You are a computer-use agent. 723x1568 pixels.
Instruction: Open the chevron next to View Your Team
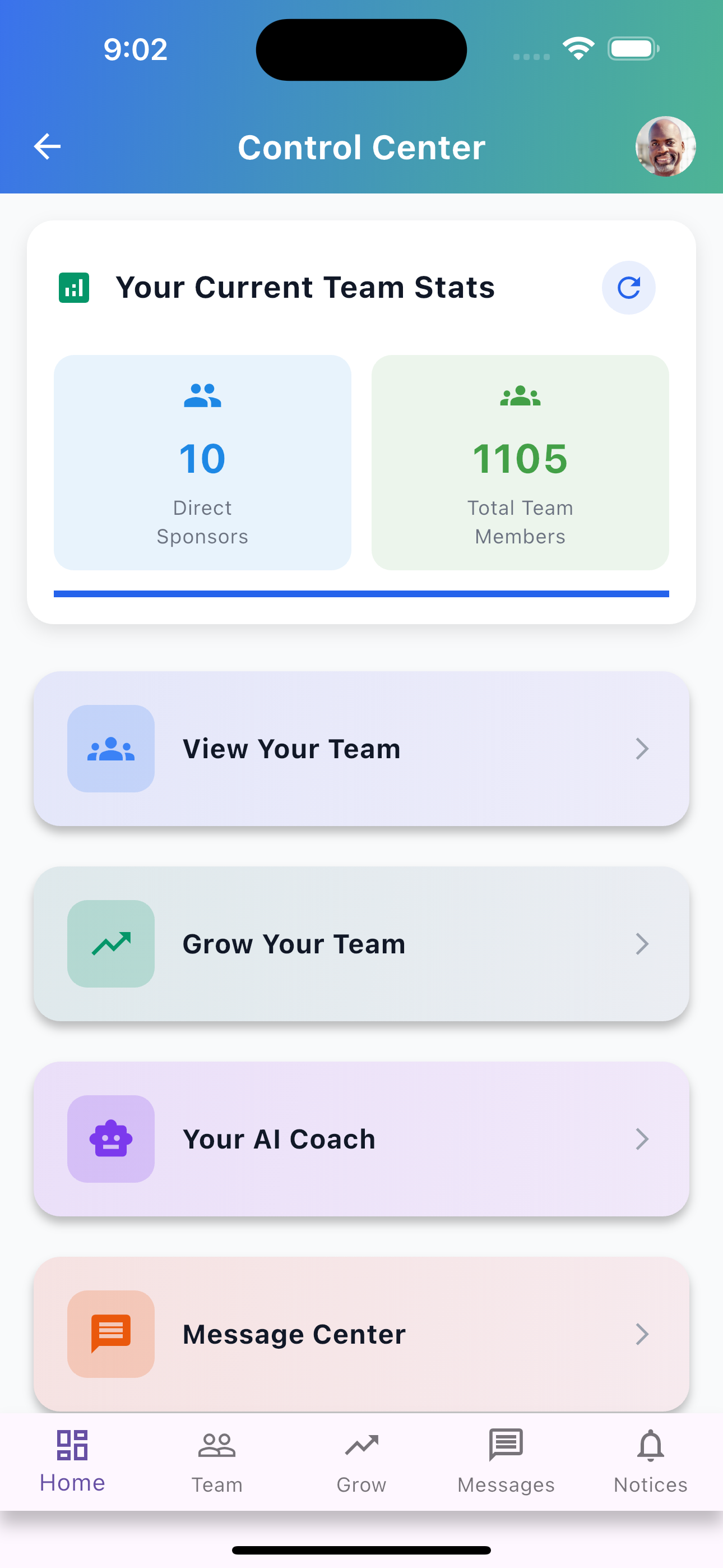pyautogui.click(x=642, y=749)
